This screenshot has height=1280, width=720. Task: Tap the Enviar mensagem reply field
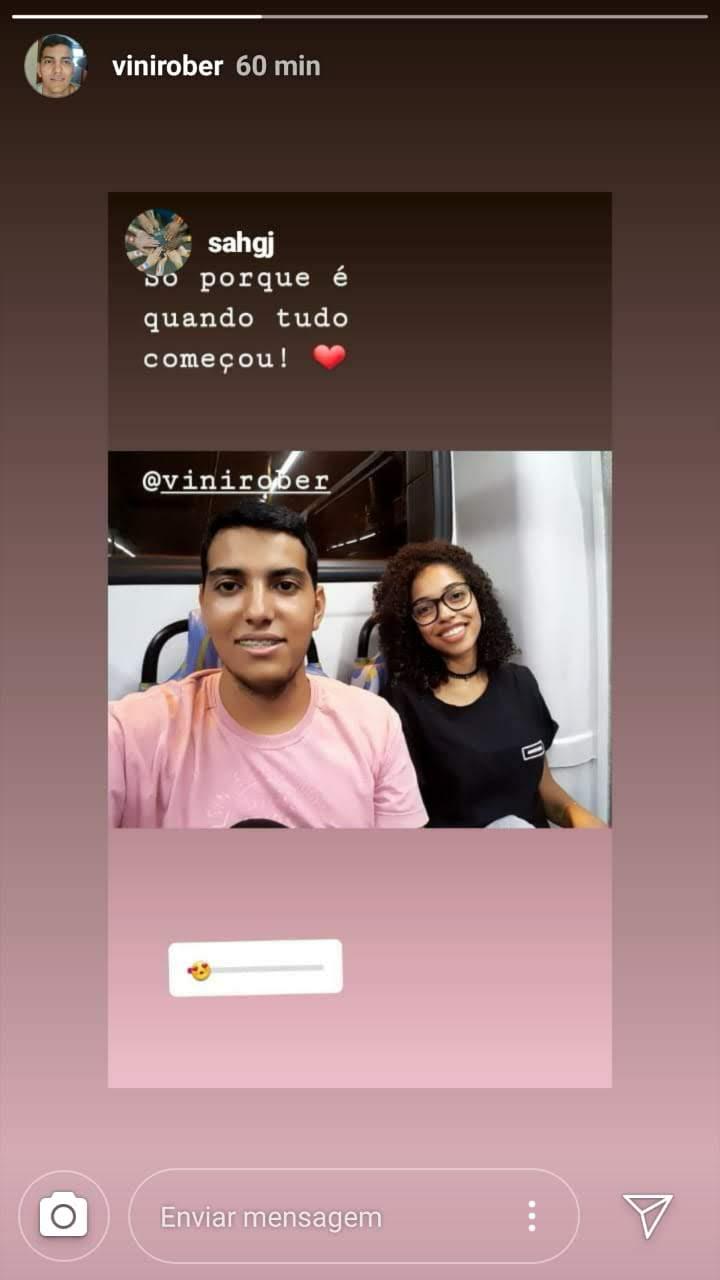click(x=330, y=1217)
